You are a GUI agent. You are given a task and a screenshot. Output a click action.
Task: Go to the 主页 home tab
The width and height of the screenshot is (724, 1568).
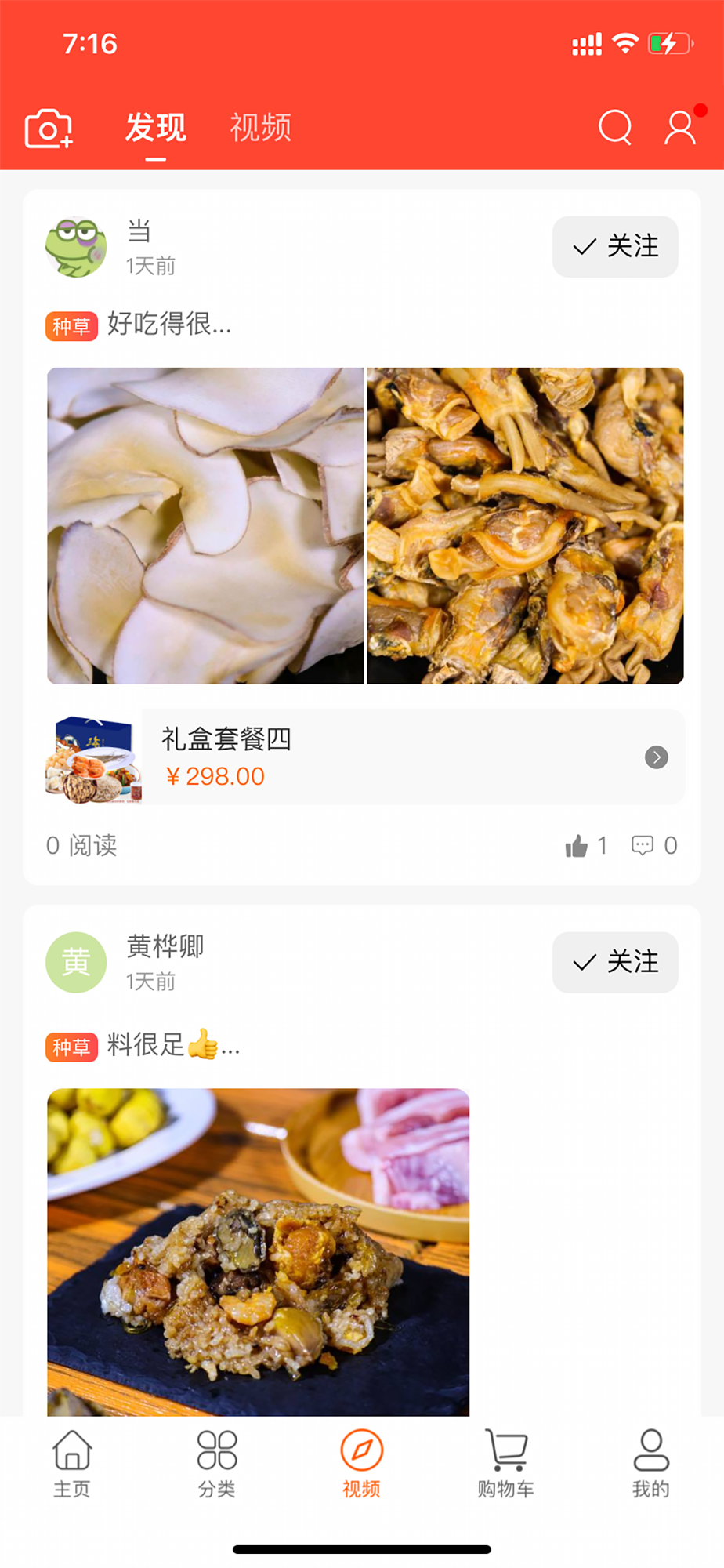[72, 1463]
